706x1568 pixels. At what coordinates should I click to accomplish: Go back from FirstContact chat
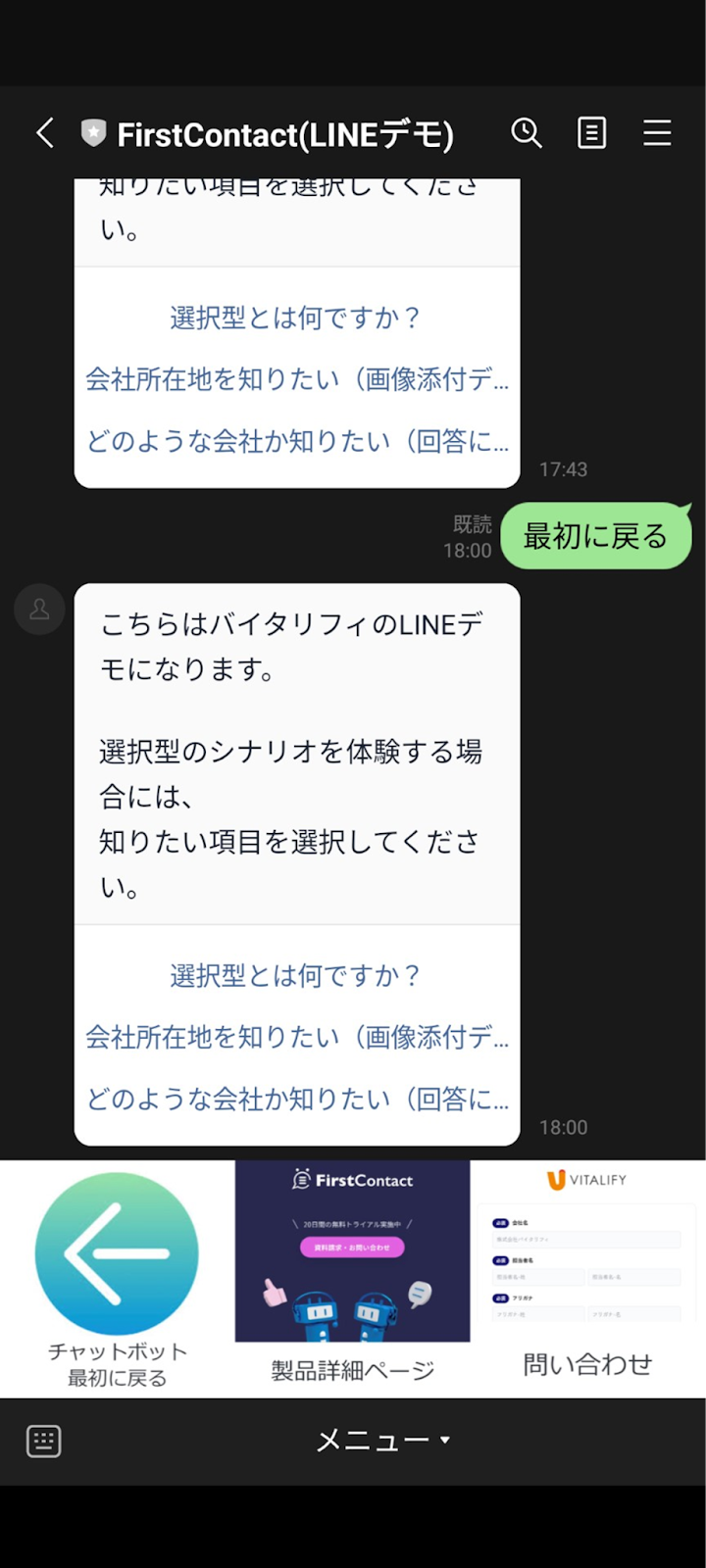coord(45,133)
